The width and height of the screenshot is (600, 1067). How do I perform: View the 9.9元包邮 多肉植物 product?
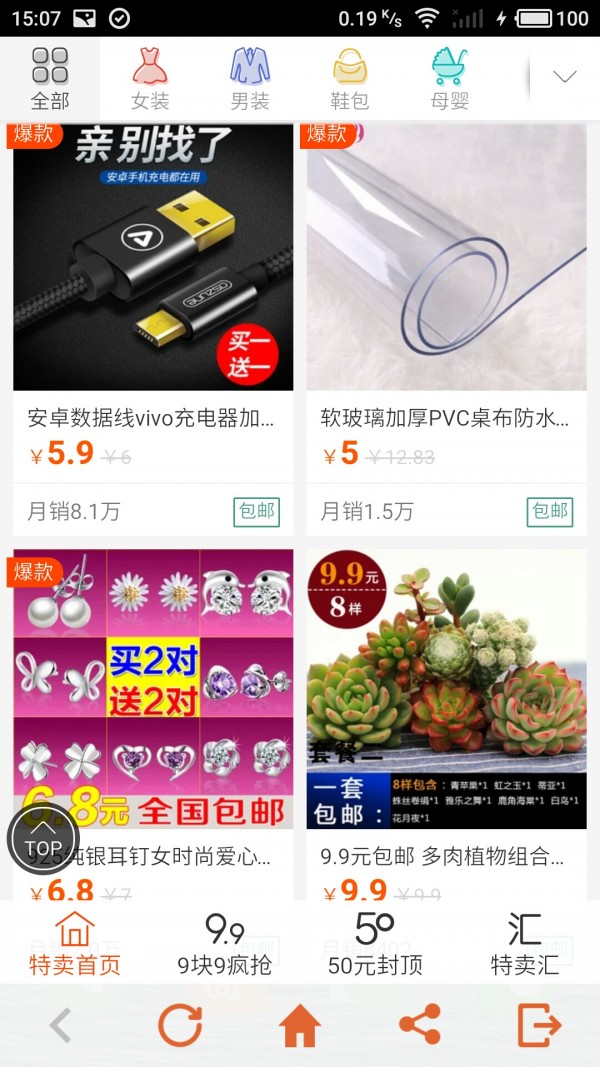(446, 690)
